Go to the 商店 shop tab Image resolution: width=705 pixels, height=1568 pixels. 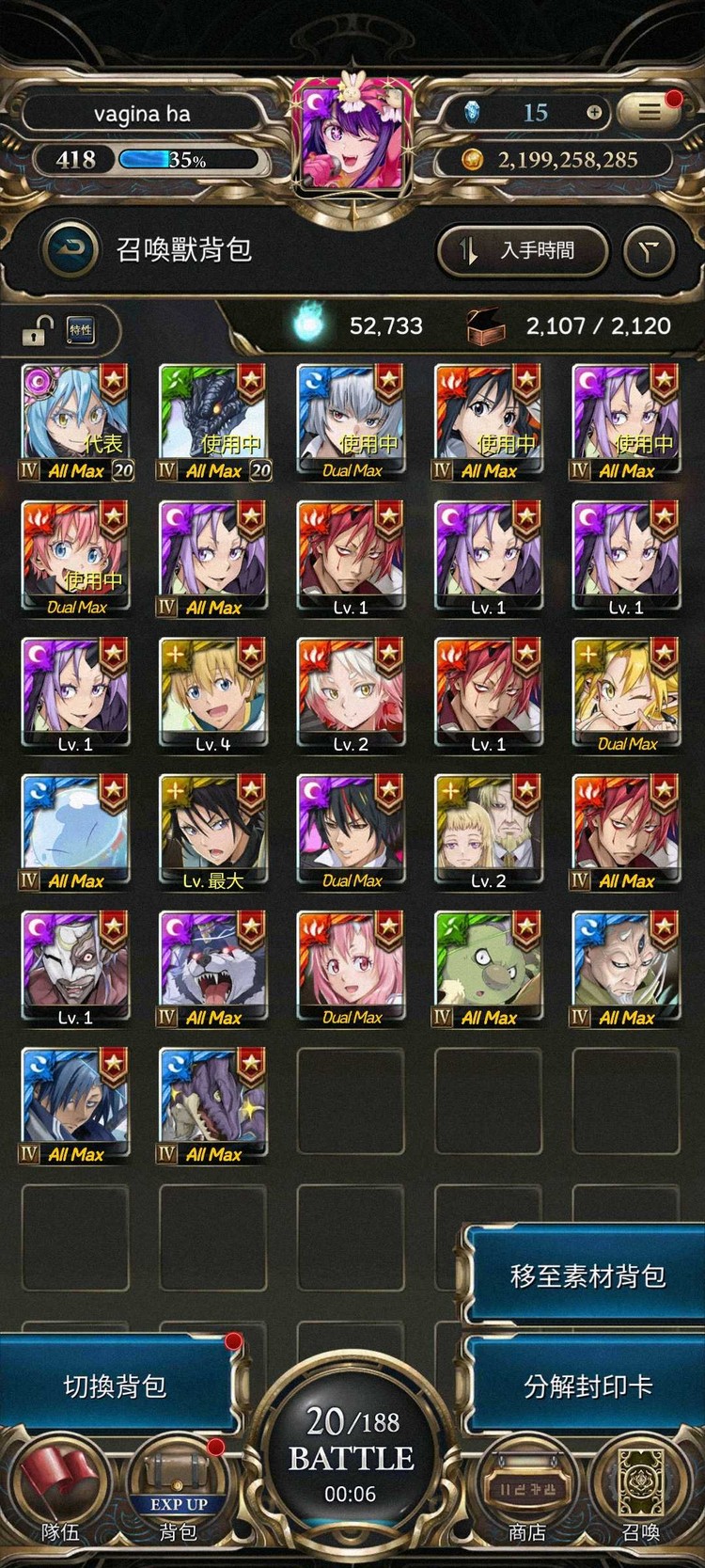pyautogui.click(x=526, y=1496)
